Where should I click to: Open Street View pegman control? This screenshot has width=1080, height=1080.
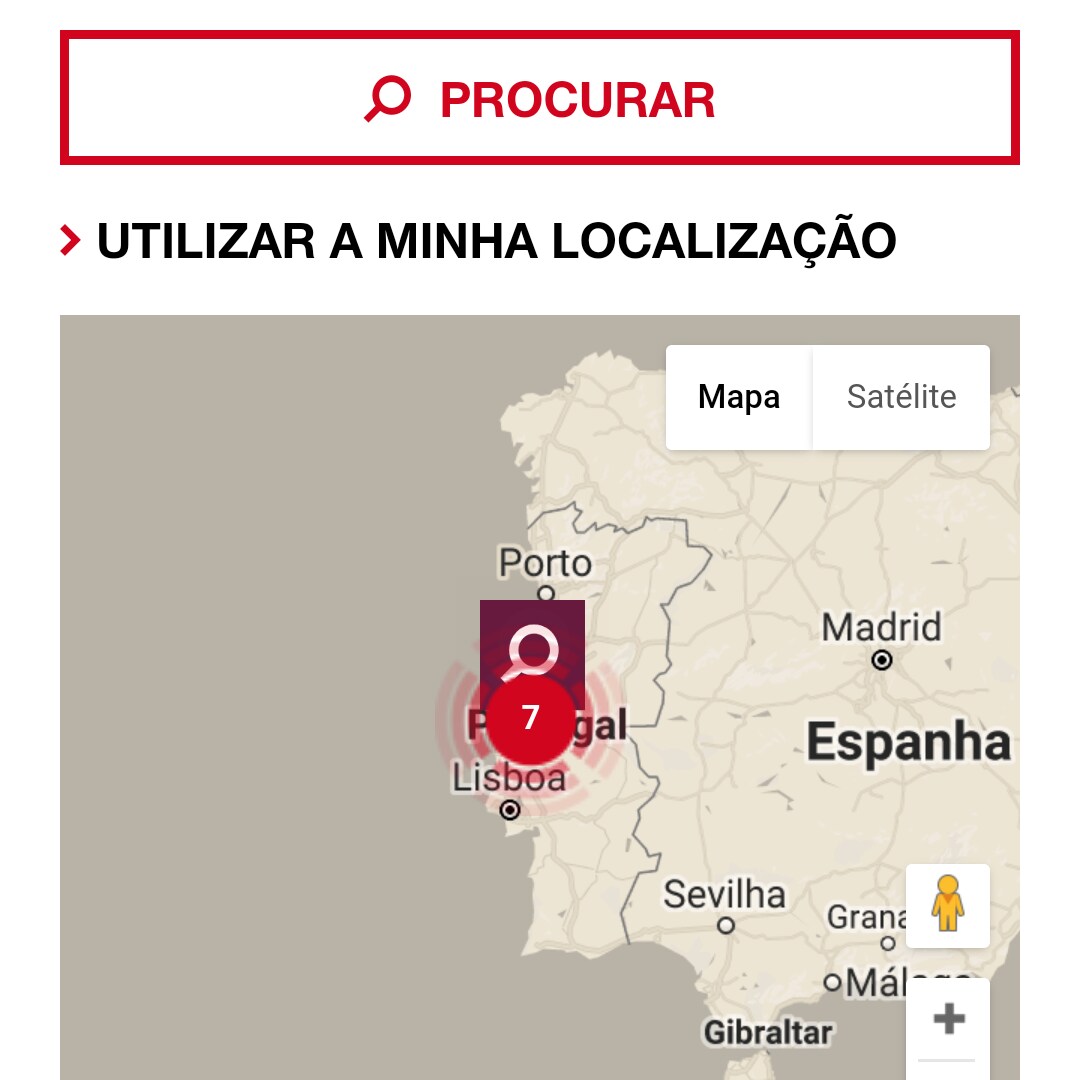tap(947, 905)
